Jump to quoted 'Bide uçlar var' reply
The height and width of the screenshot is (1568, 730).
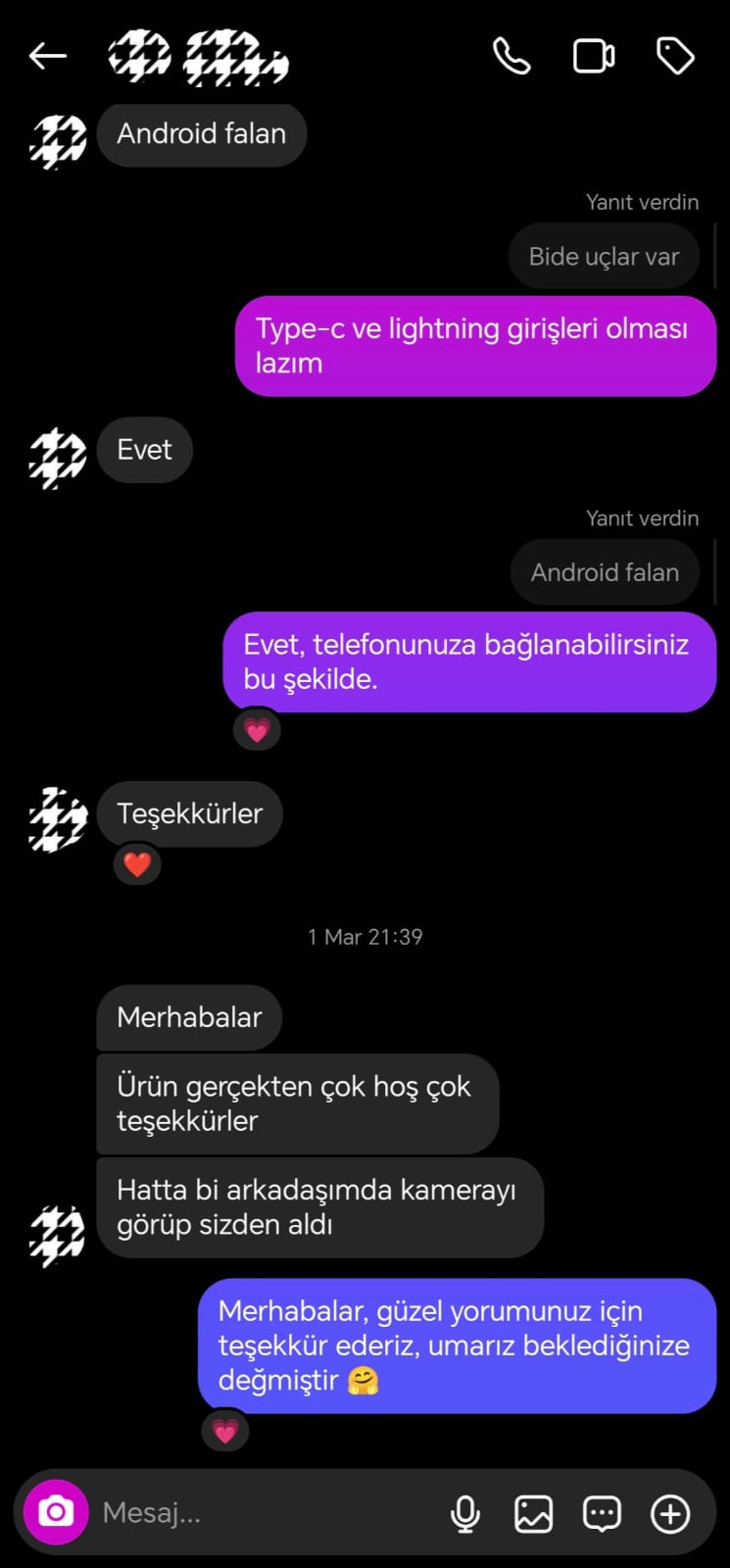pos(604,257)
